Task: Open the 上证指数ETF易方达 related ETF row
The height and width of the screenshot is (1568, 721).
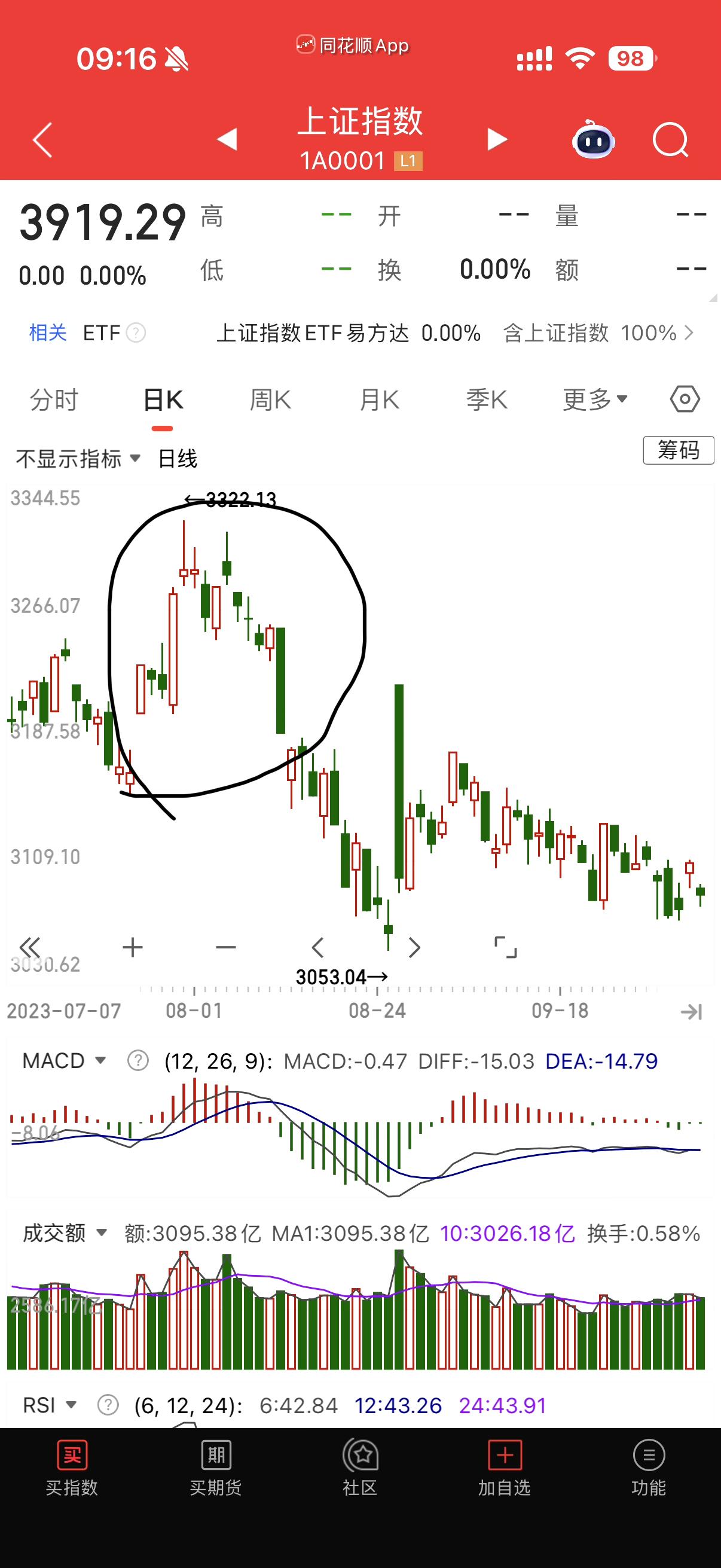Action: click(349, 333)
